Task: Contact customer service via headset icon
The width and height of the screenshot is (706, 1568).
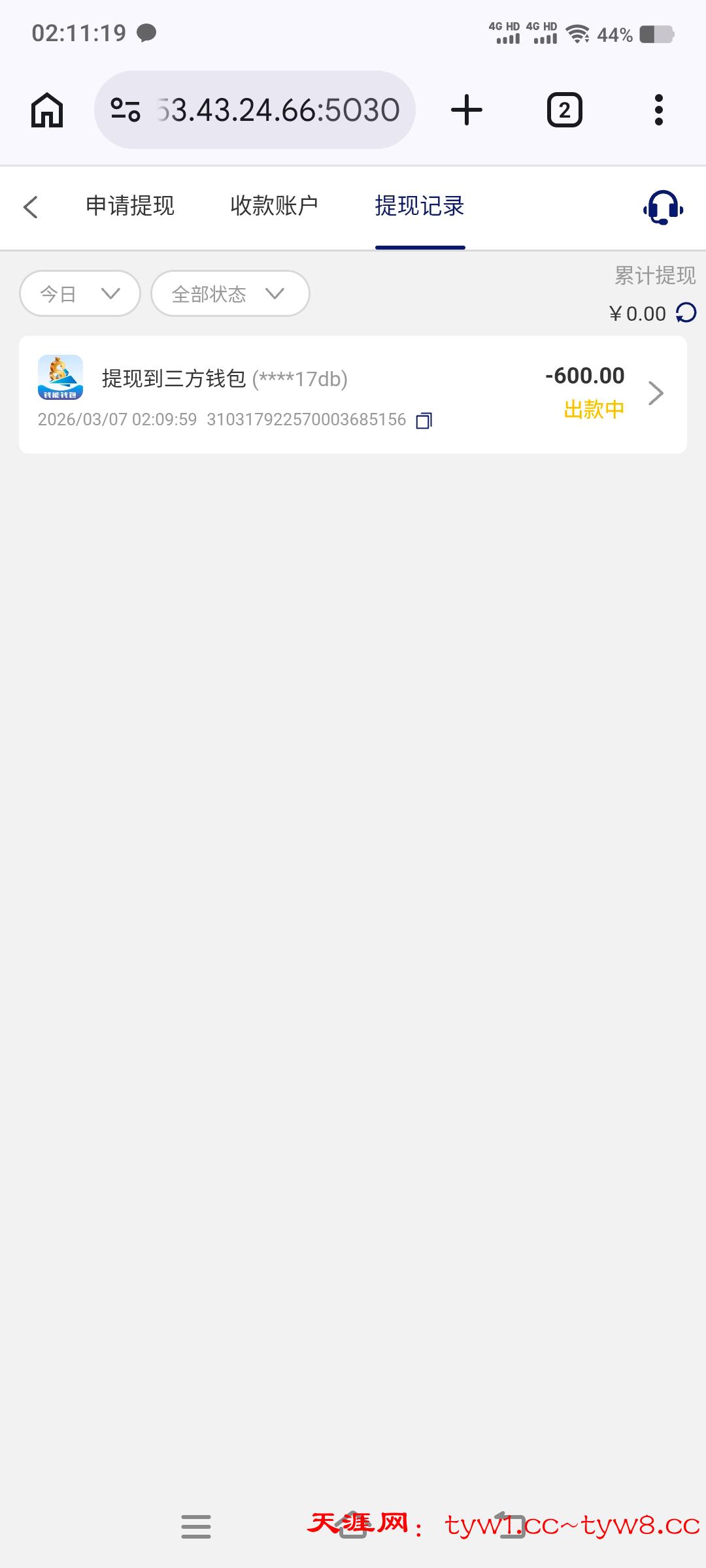Action: [x=663, y=208]
